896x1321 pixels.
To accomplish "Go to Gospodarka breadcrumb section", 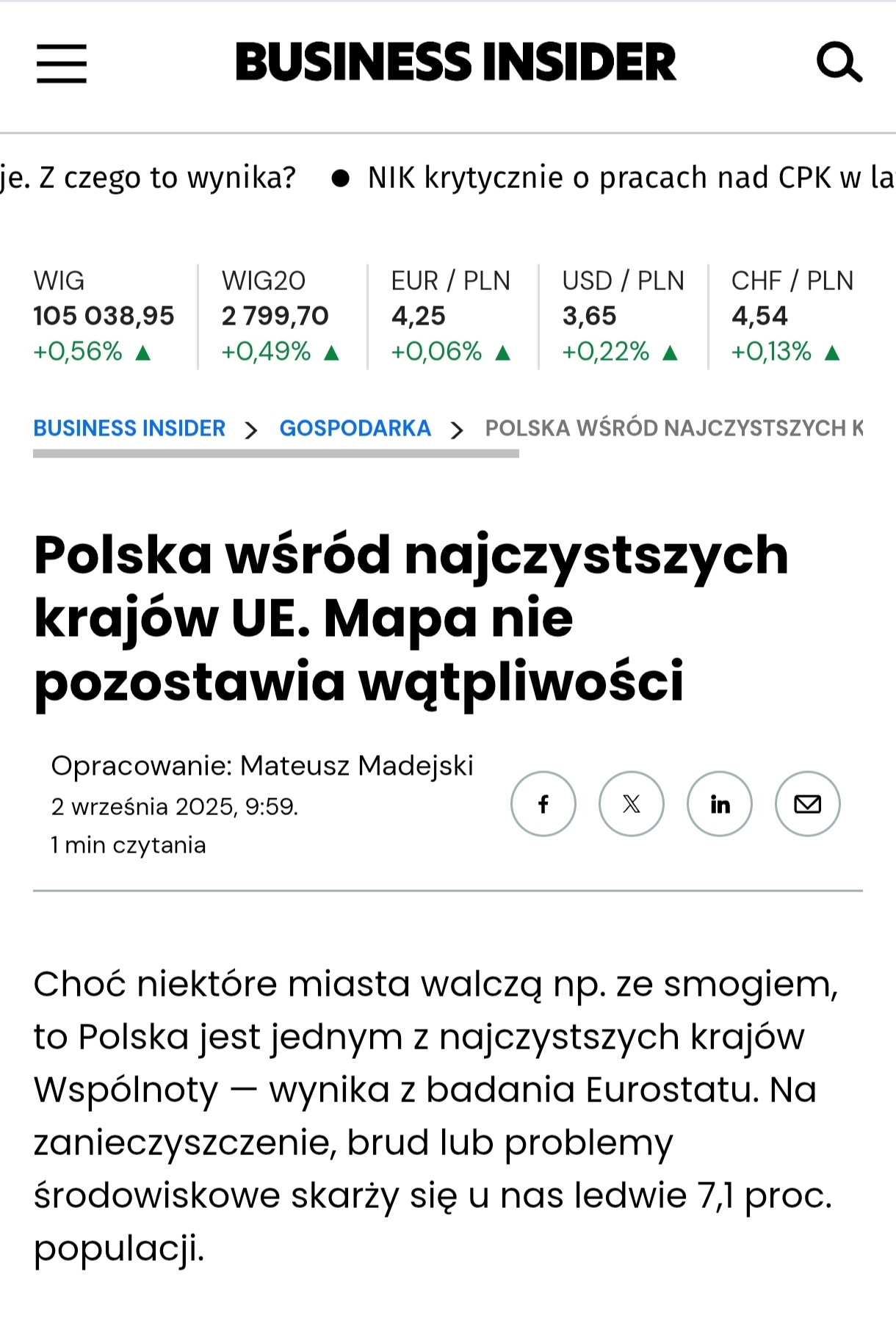I will (355, 428).
